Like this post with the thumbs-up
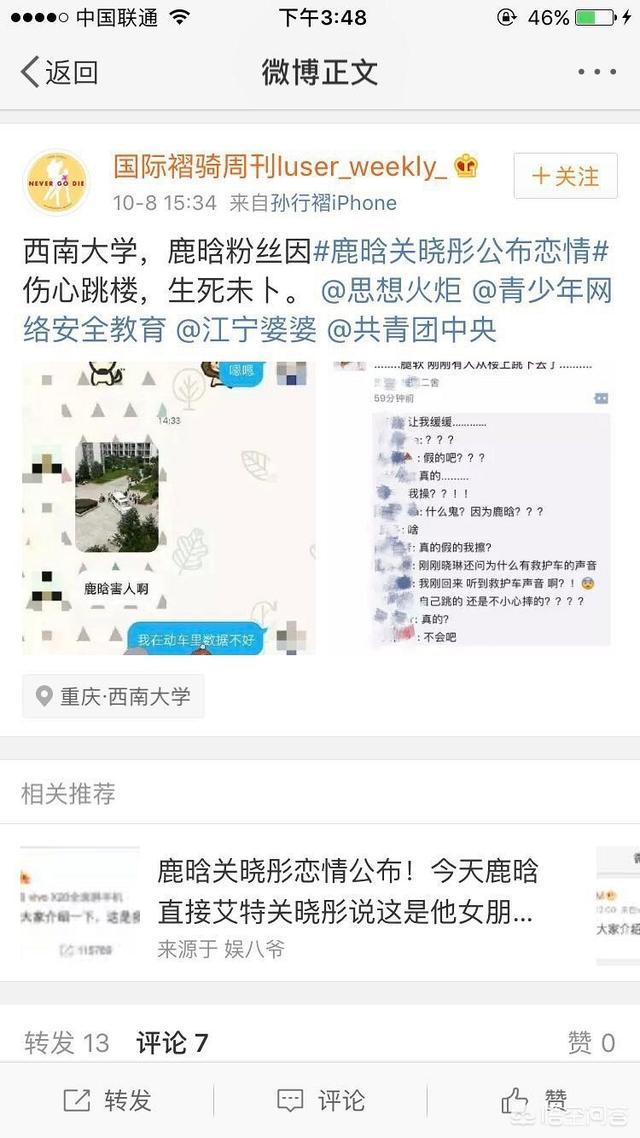The image size is (640, 1138). 533,1101
